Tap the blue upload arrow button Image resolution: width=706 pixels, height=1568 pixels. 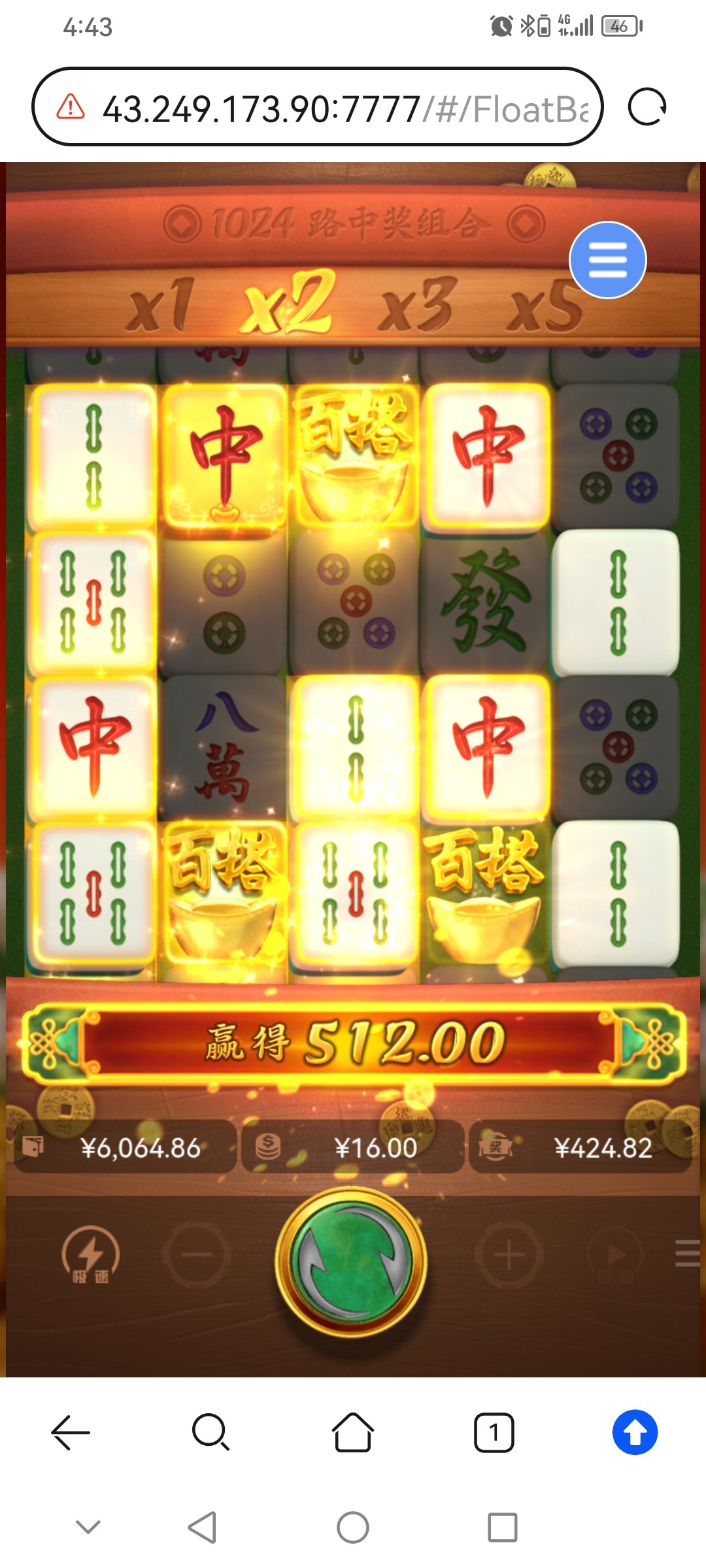635,1433
